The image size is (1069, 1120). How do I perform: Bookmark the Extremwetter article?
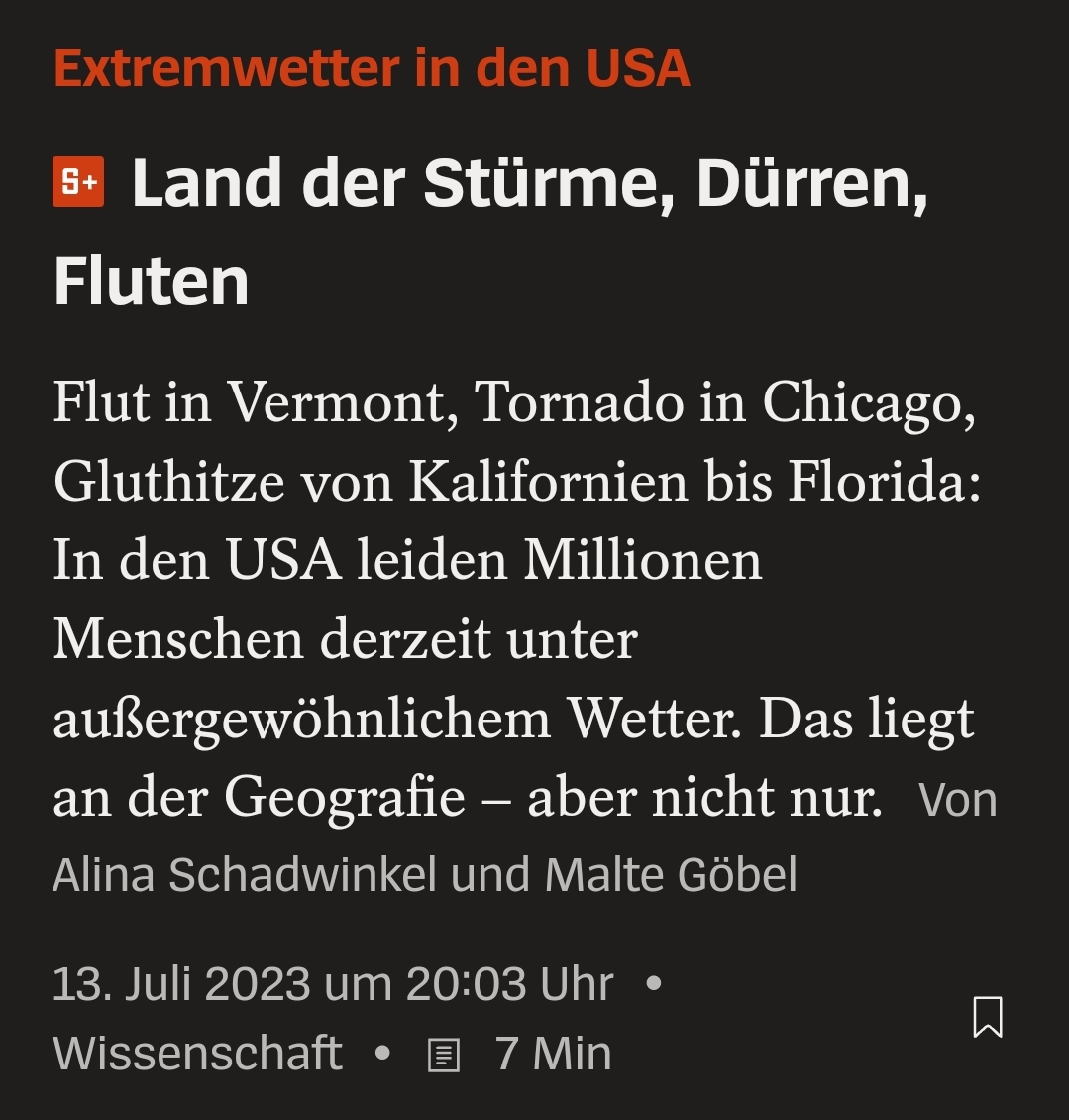pos(987,1017)
